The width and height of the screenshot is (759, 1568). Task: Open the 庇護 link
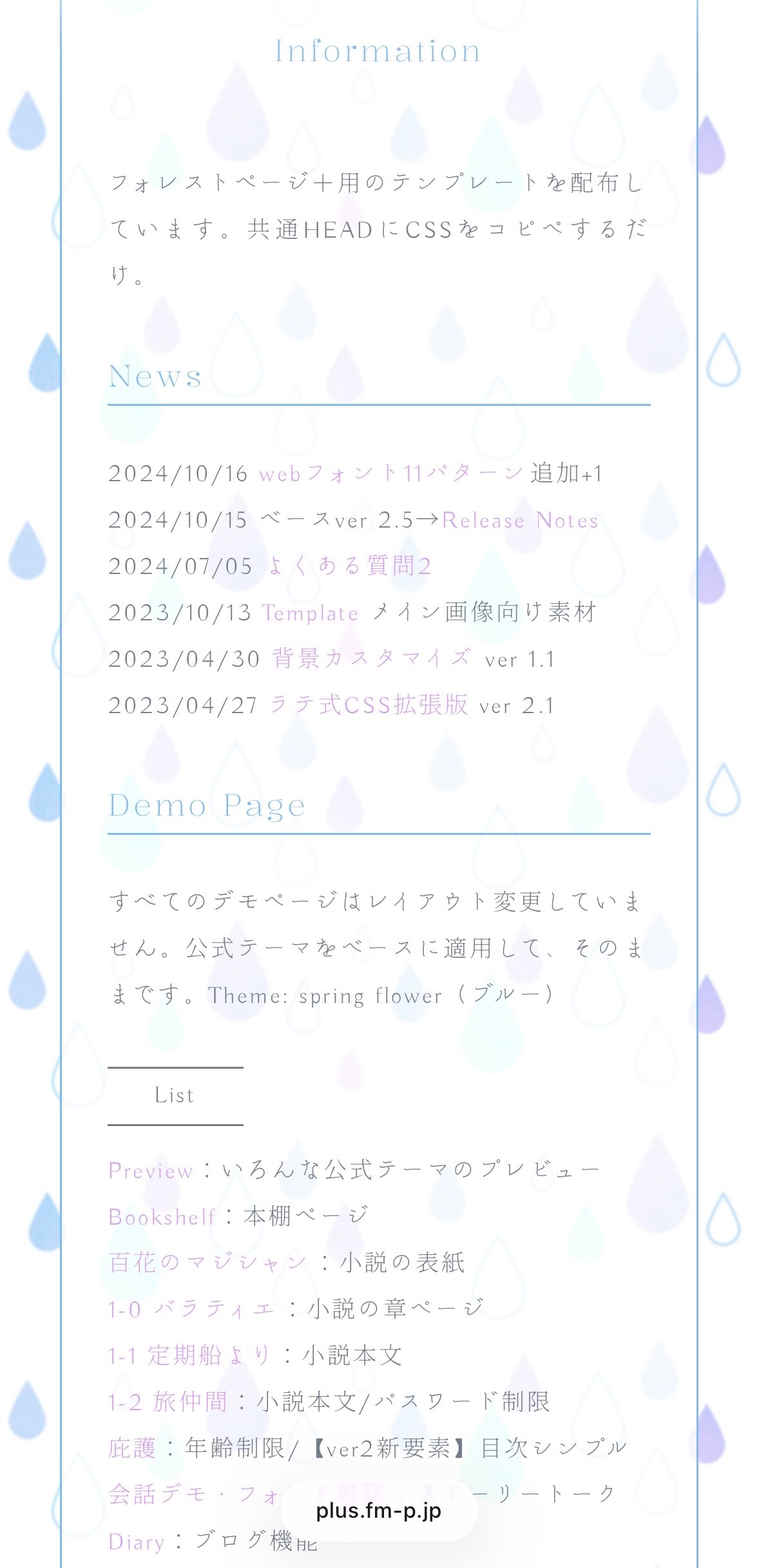[132, 1448]
